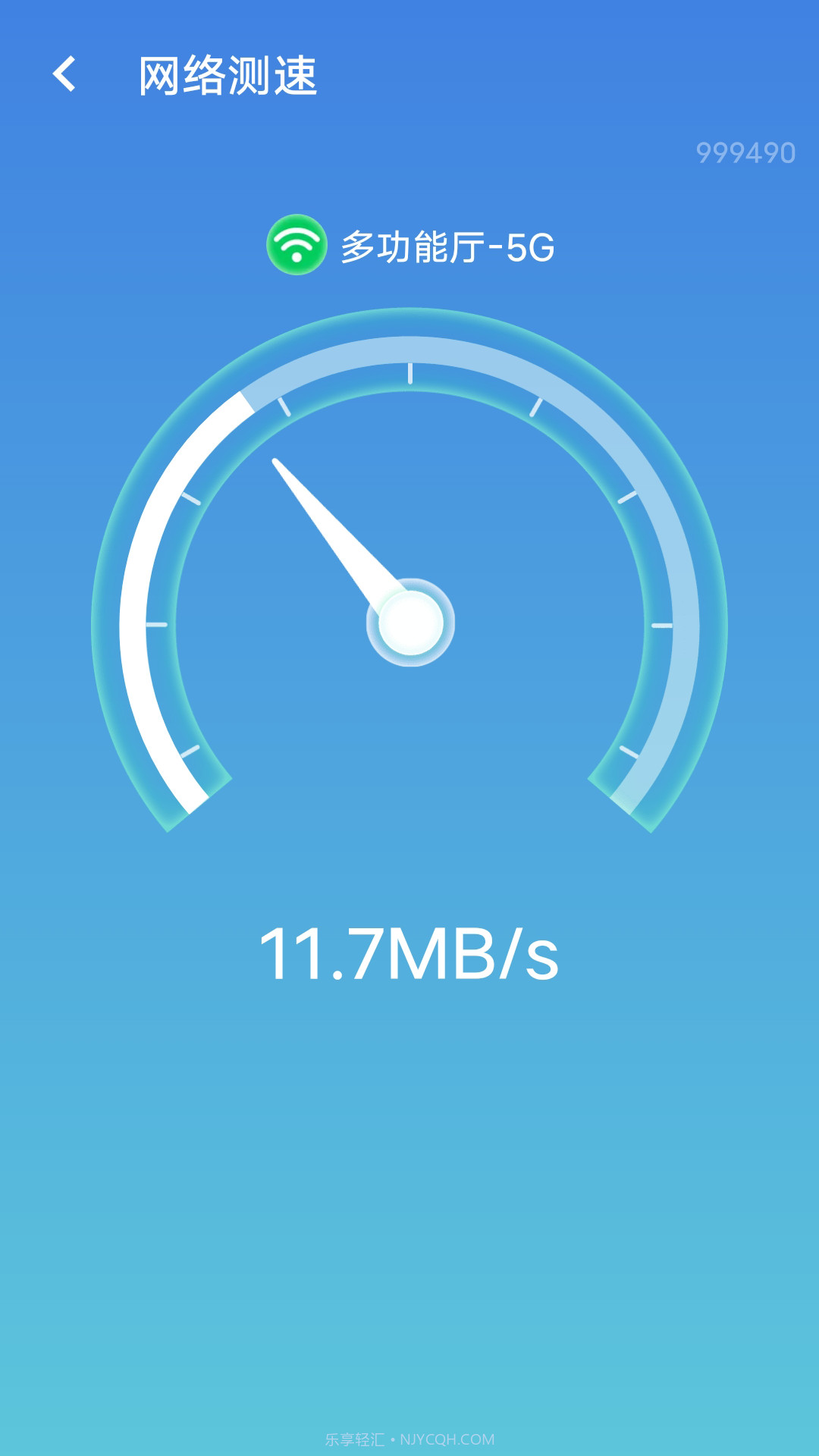The height and width of the screenshot is (1456, 819).
Task: Select the 网络测速 title
Action: (227, 76)
